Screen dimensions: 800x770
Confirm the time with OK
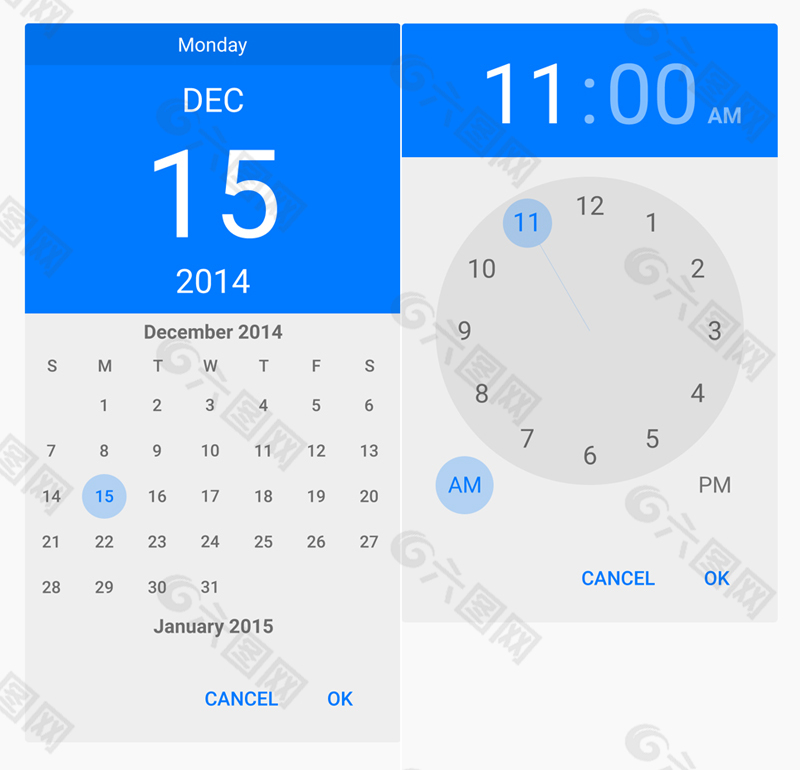tap(716, 578)
